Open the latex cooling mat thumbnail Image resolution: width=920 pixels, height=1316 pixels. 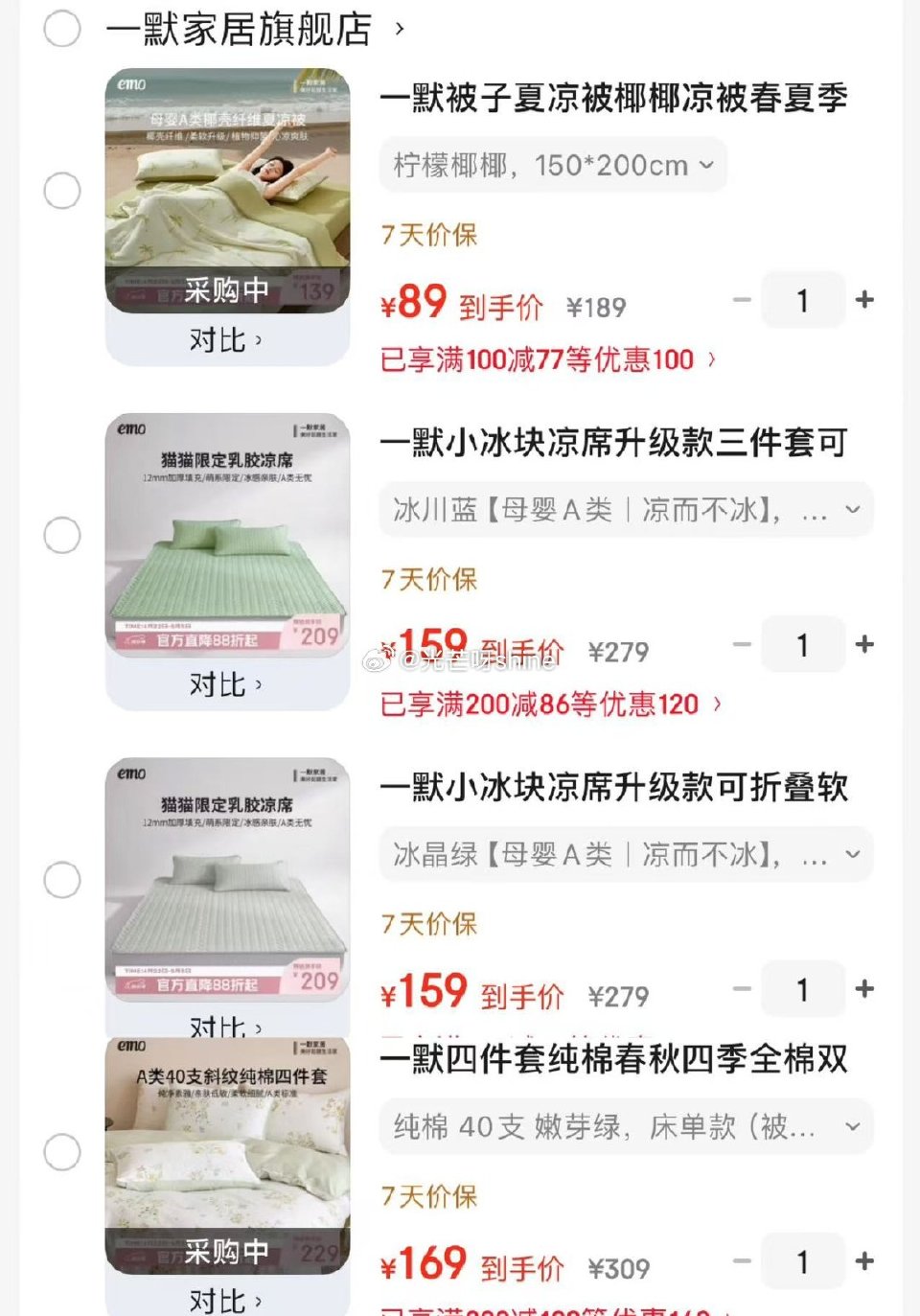(x=226, y=532)
